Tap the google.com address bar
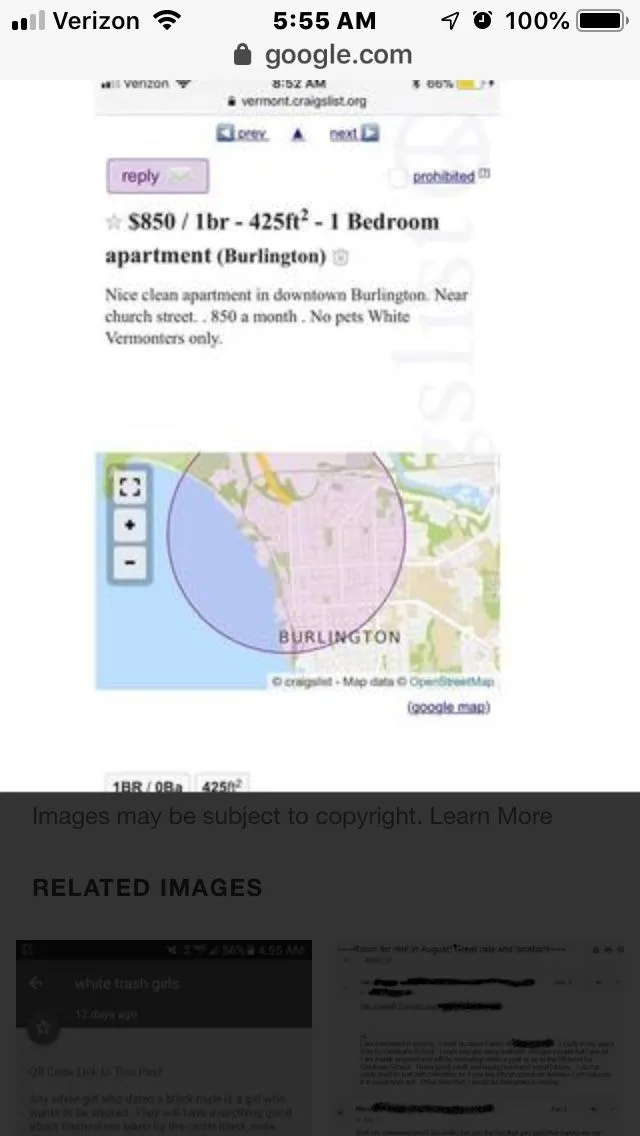The height and width of the screenshot is (1136, 640). (323, 55)
